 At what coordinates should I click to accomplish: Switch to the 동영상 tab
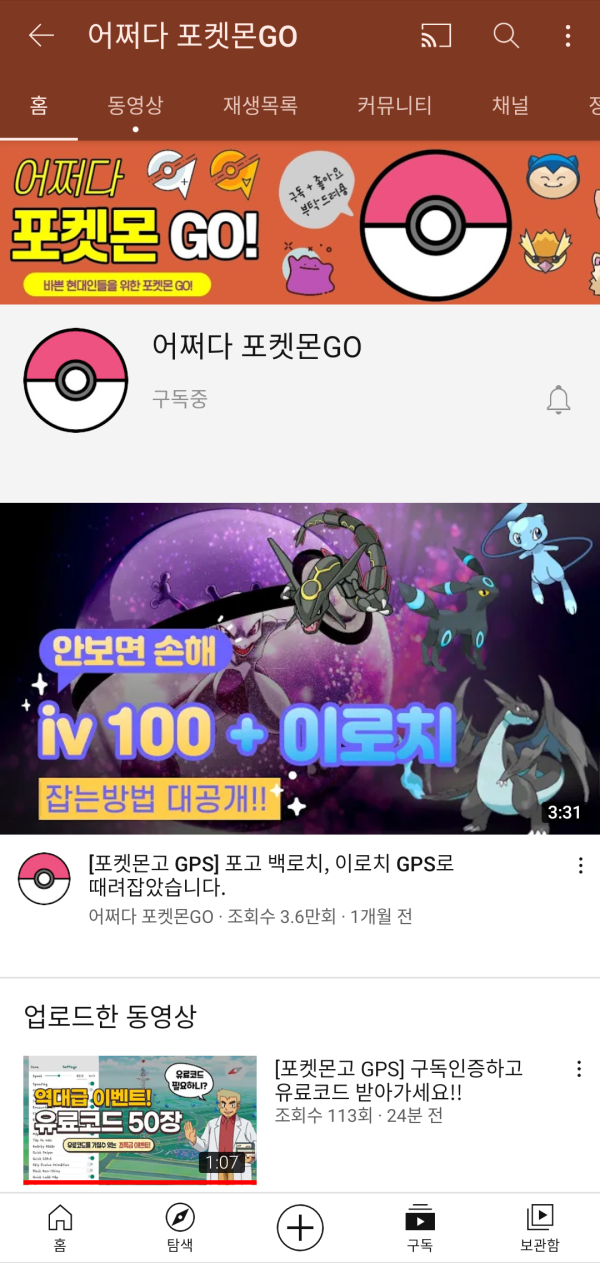click(x=135, y=105)
